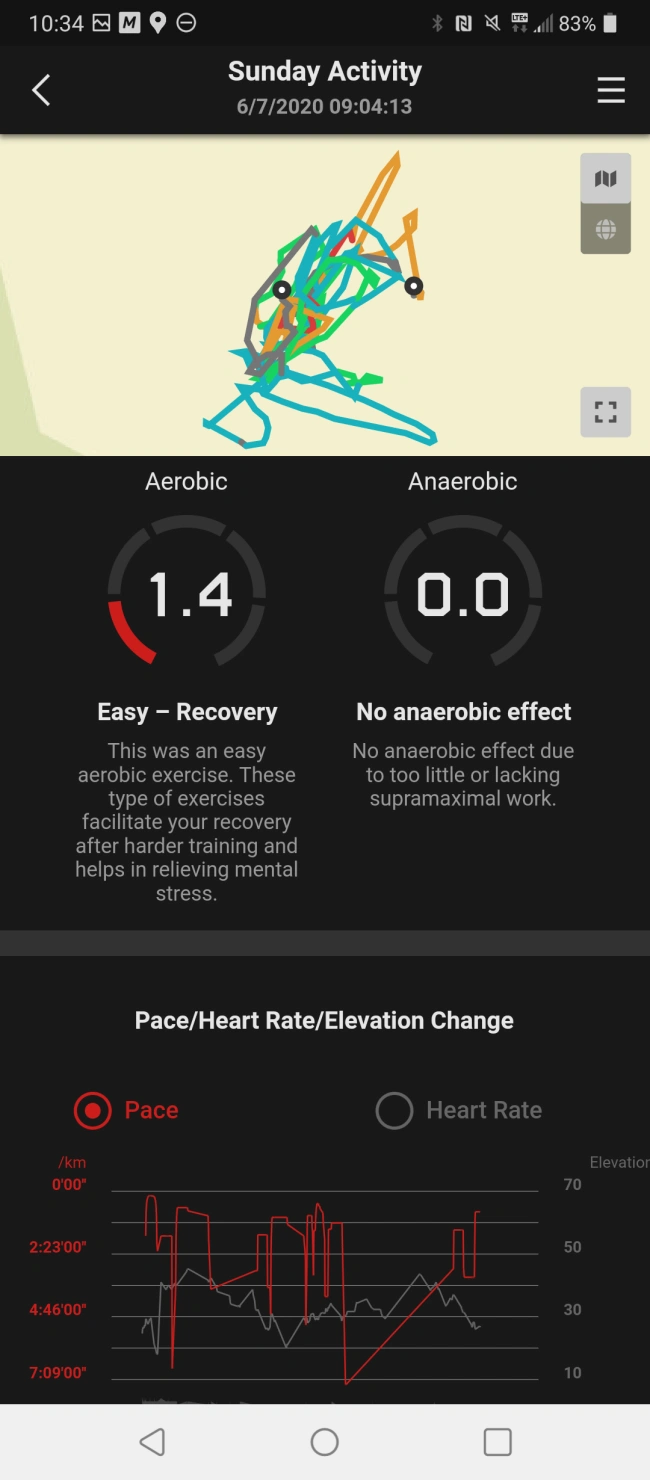Open the hamburger menu

610,90
